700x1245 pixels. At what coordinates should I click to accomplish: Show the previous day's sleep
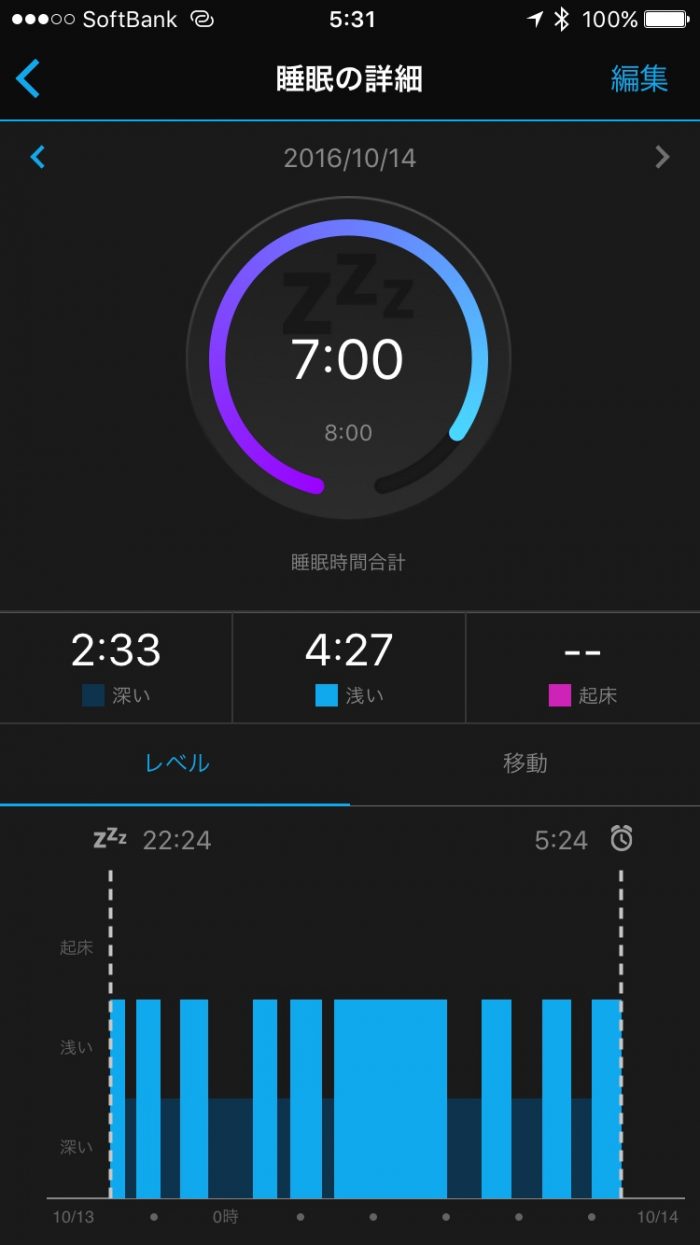click(x=38, y=157)
